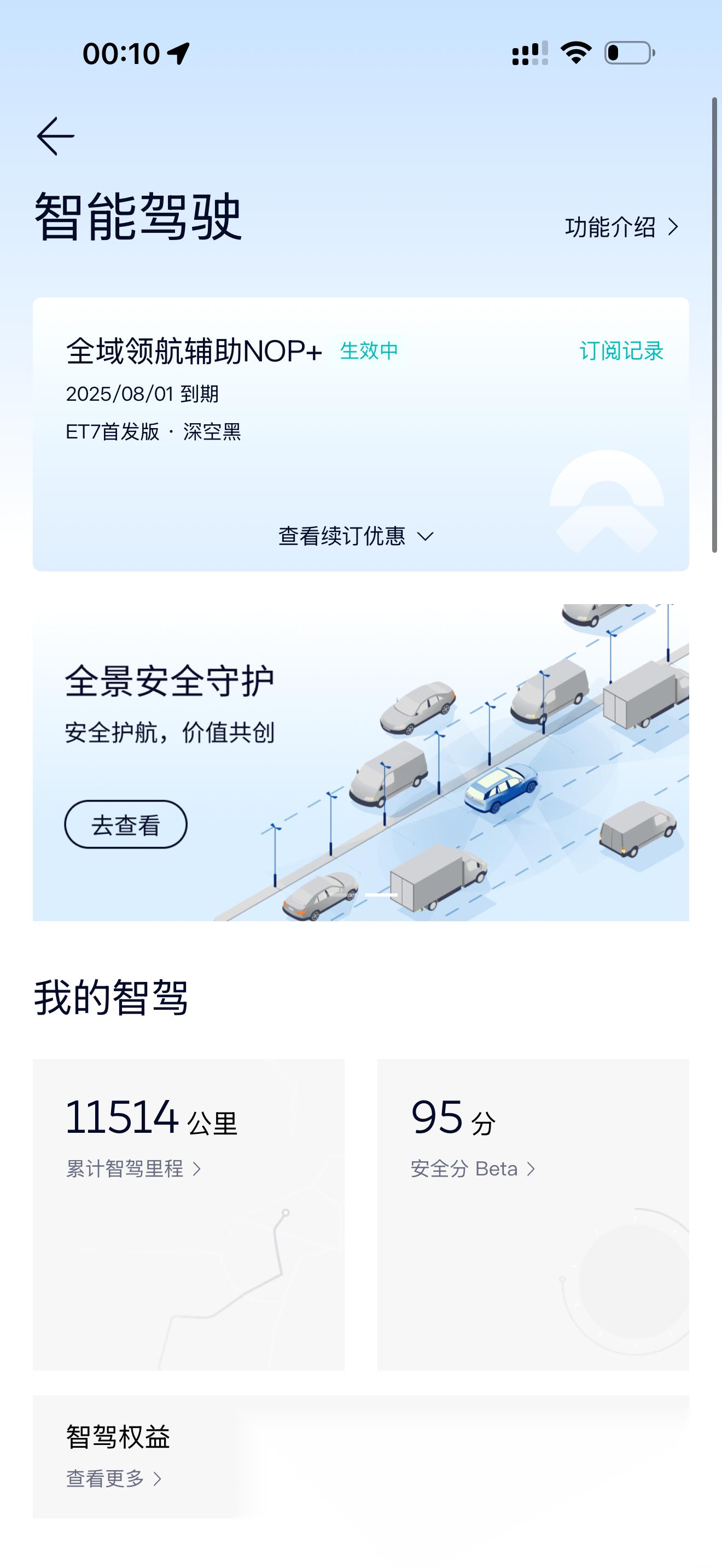Open 功能介绍 feature introduction
Screen dimensions: 722x1568
click(x=621, y=227)
